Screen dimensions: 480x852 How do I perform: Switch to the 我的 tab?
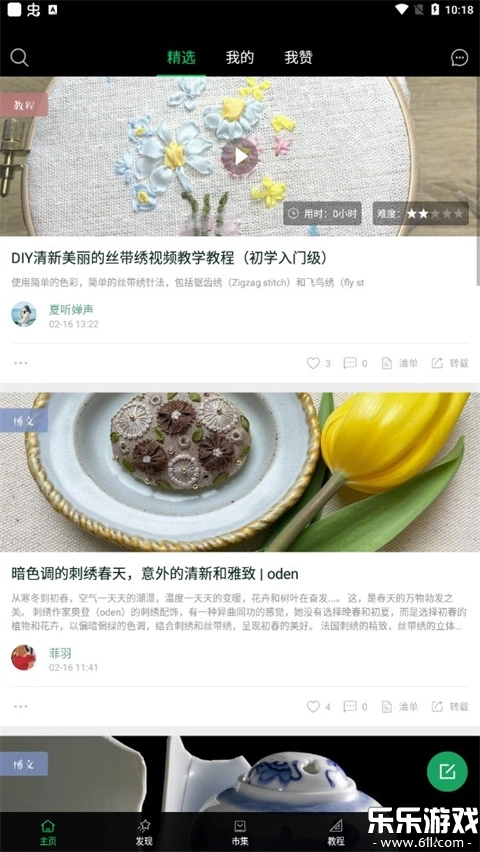pyautogui.click(x=240, y=58)
